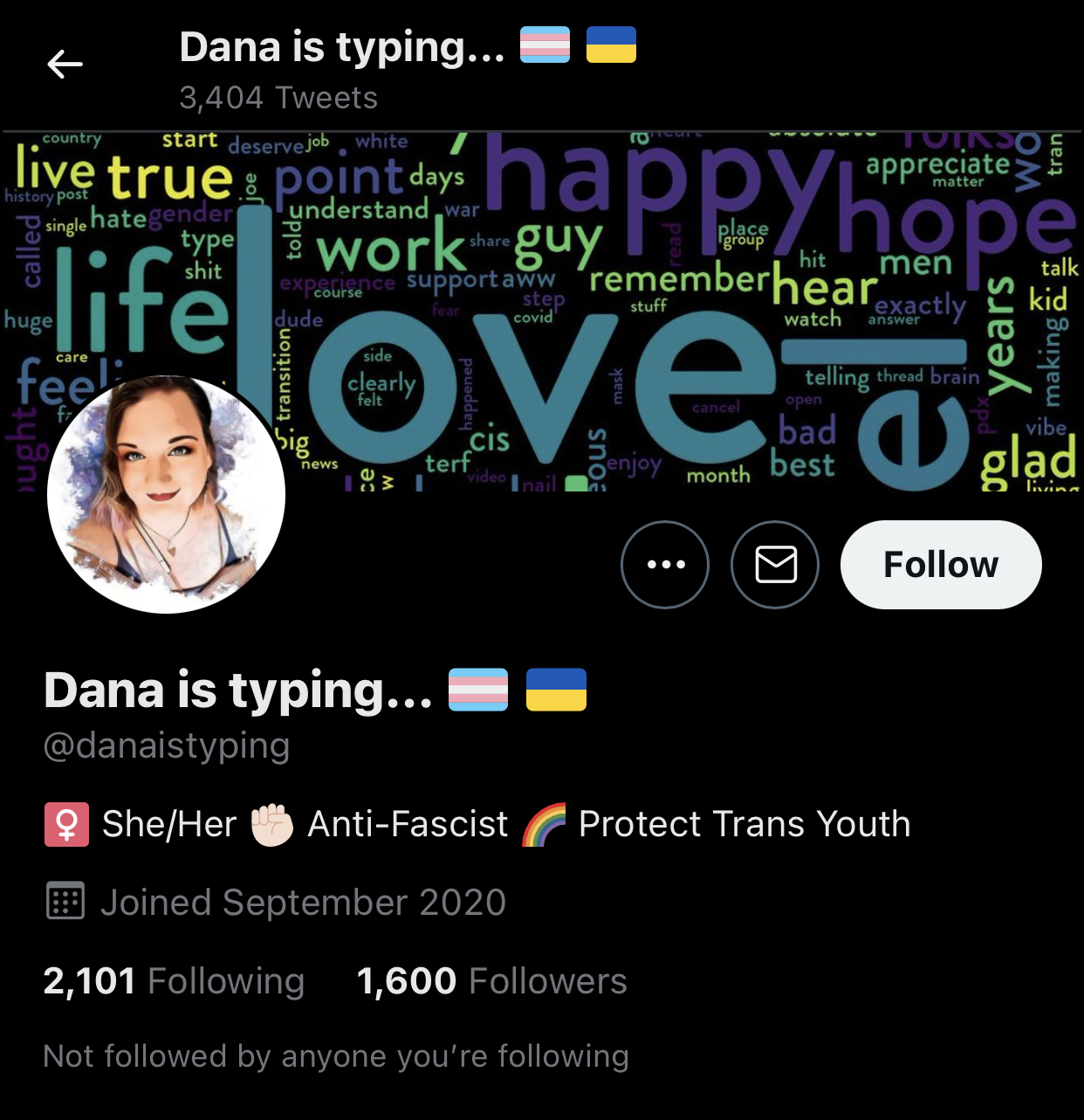Go back with the arrow icon

click(x=65, y=64)
